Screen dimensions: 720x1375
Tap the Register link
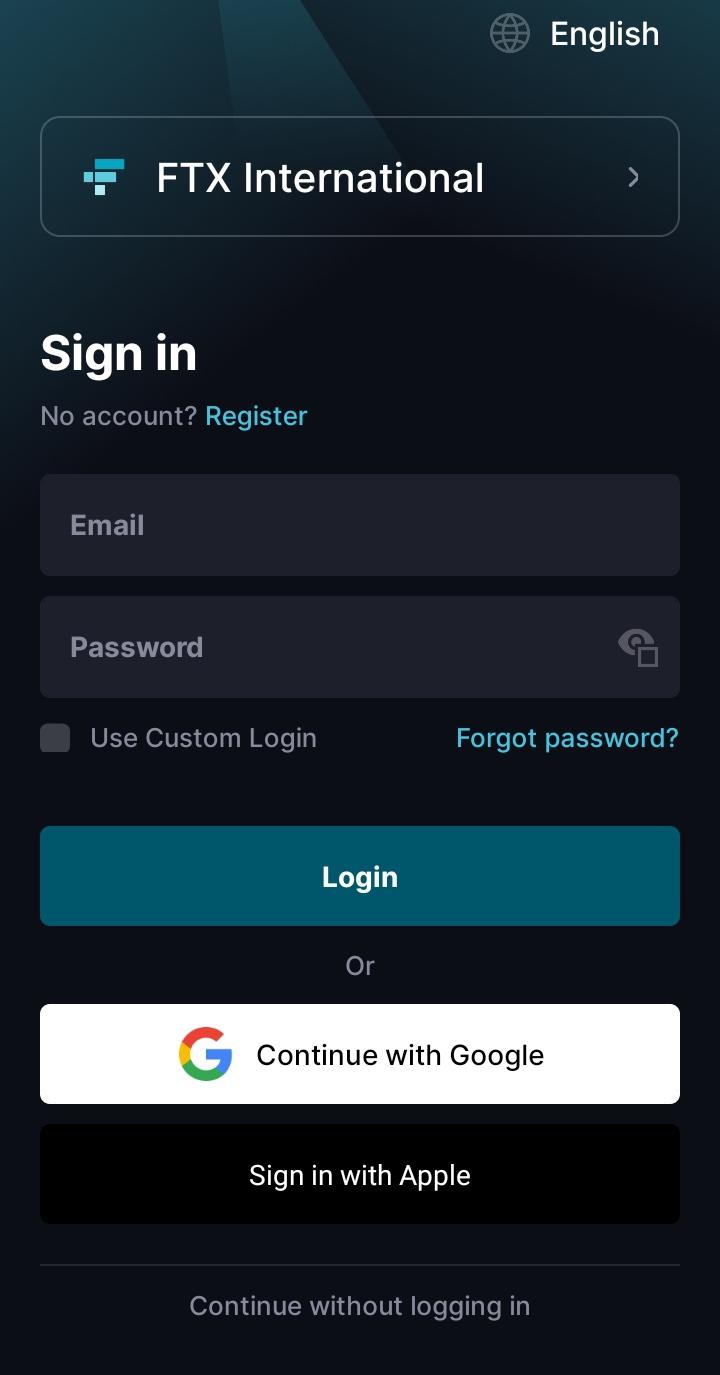pos(256,416)
